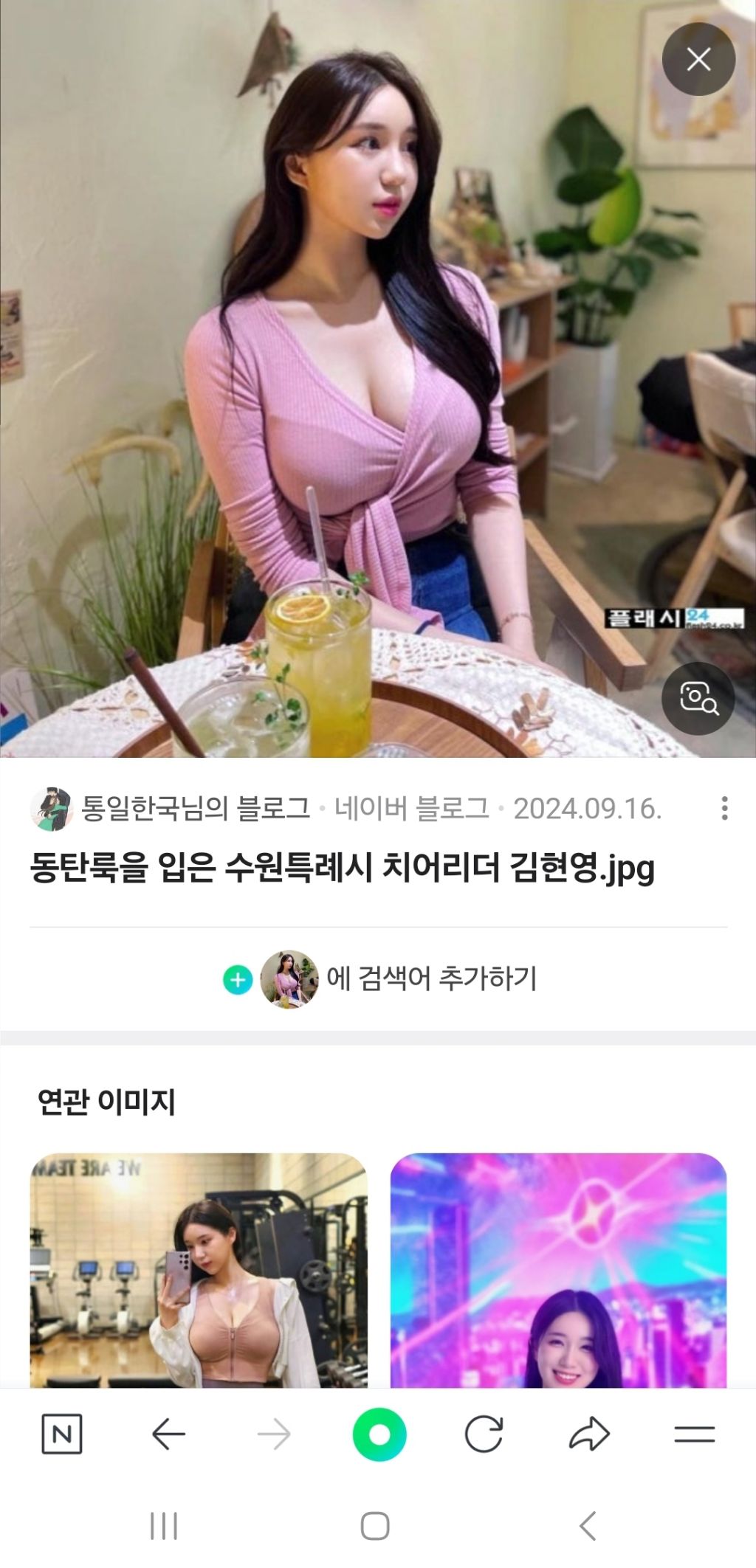756x1568 pixels.
Task: Open 통일한국님의 블로그 source link
Action: (x=195, y=809)
